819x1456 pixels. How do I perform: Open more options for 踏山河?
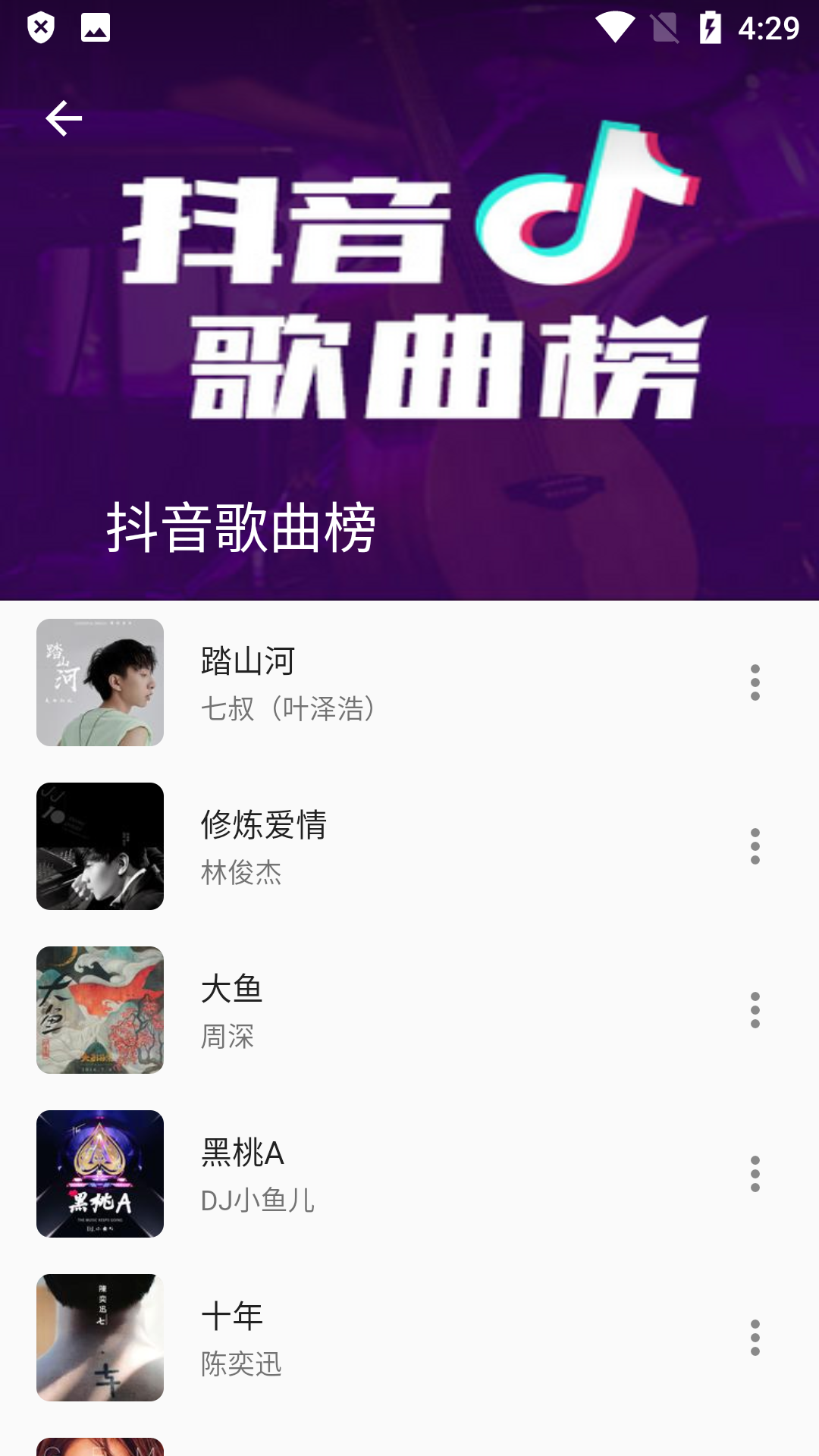755,682
